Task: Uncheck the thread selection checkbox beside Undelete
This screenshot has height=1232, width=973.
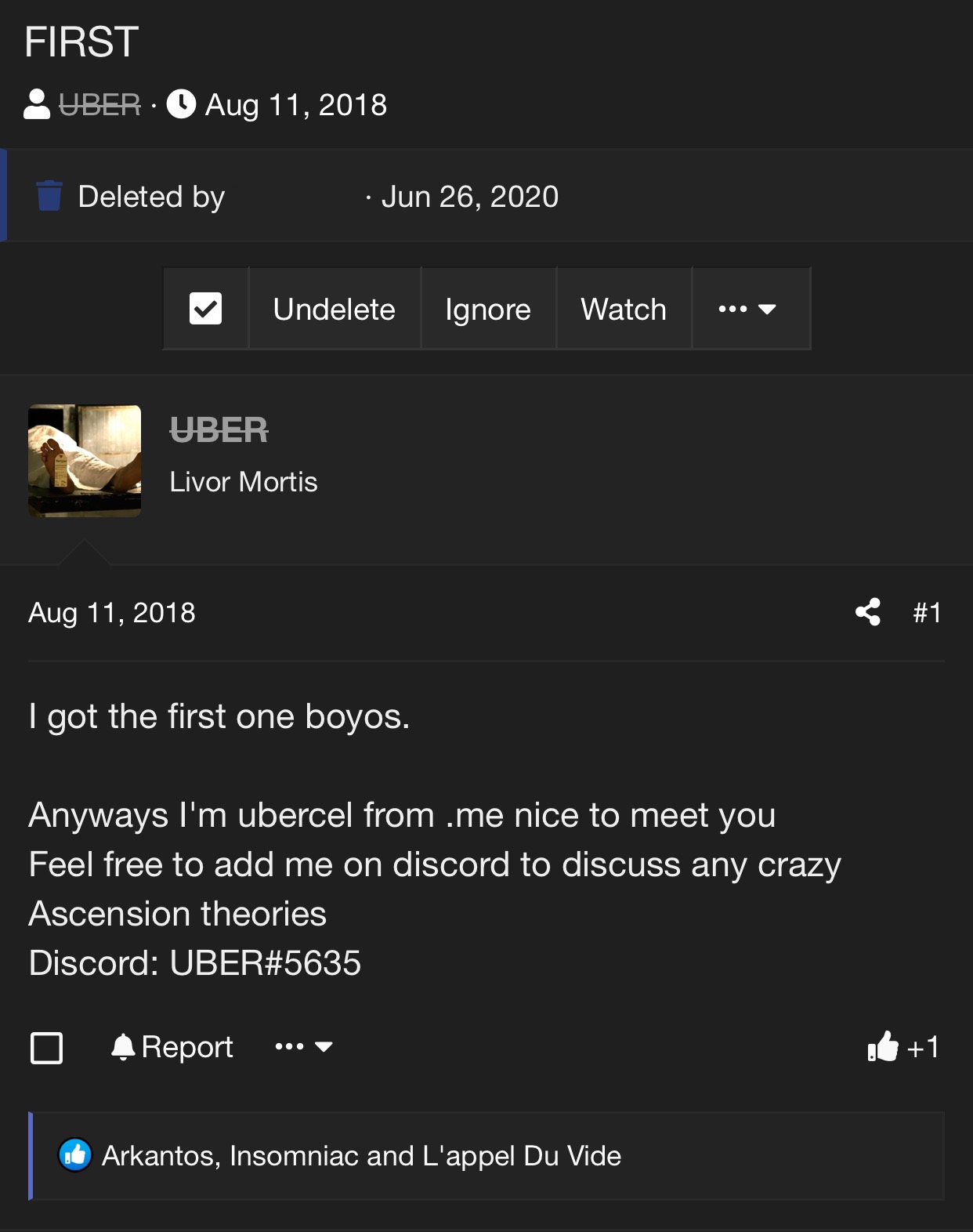Action: click(205, 309)
